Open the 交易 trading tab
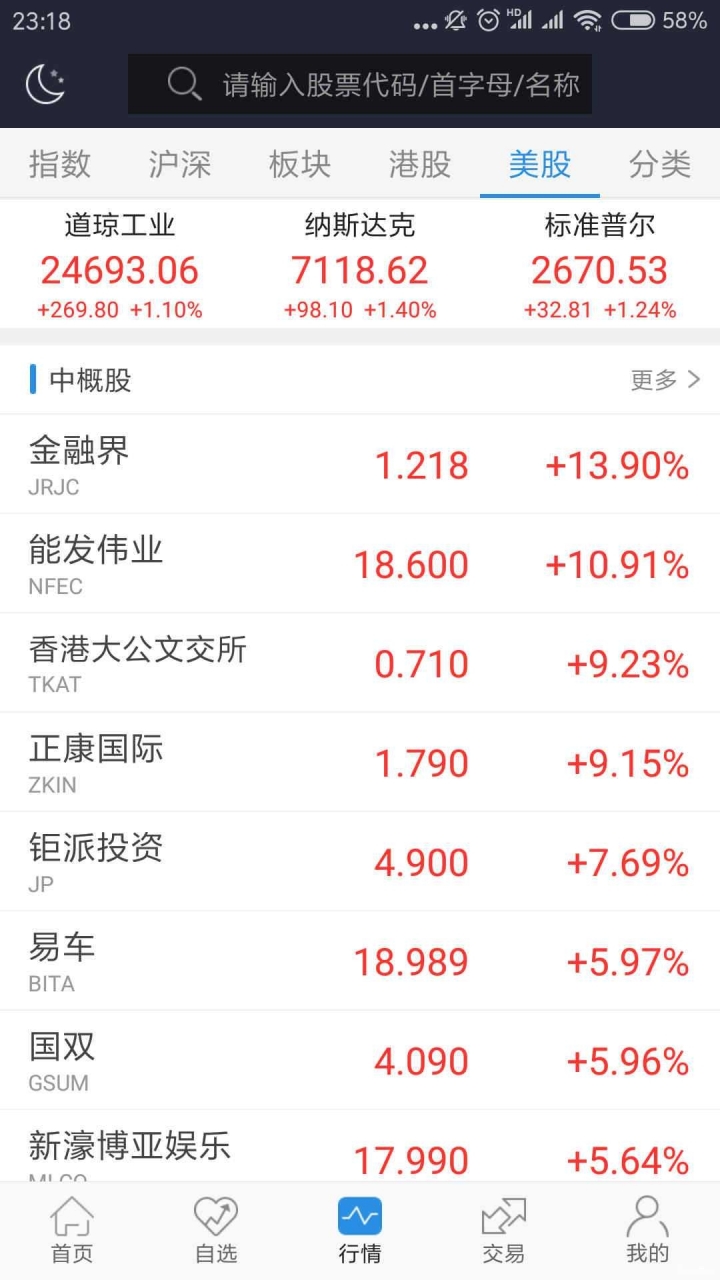 coord(503,1231)
